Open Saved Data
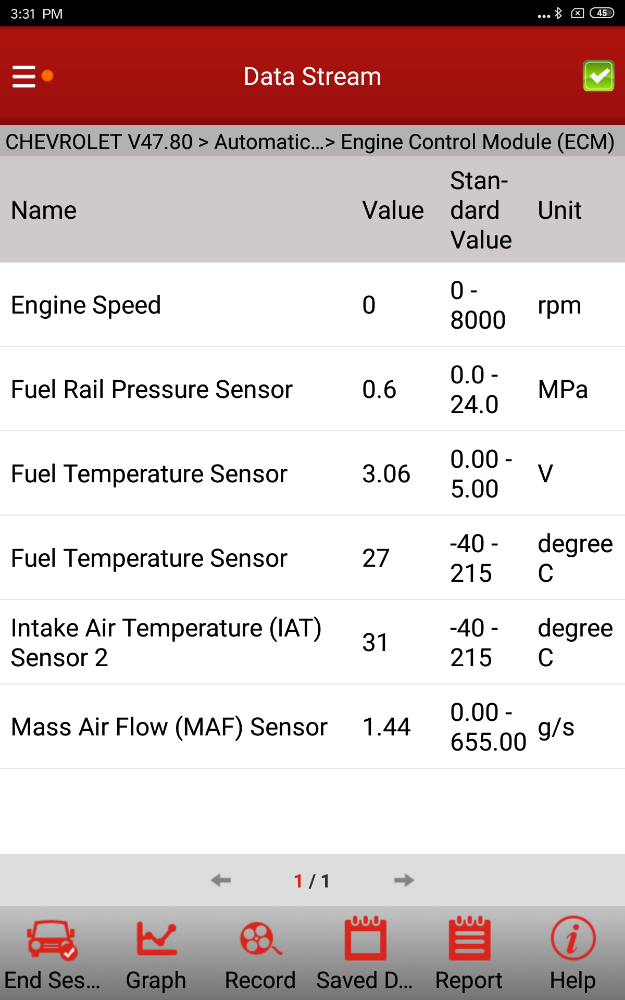Viewport: 625px width, 1000px height. tap(365, 954)
